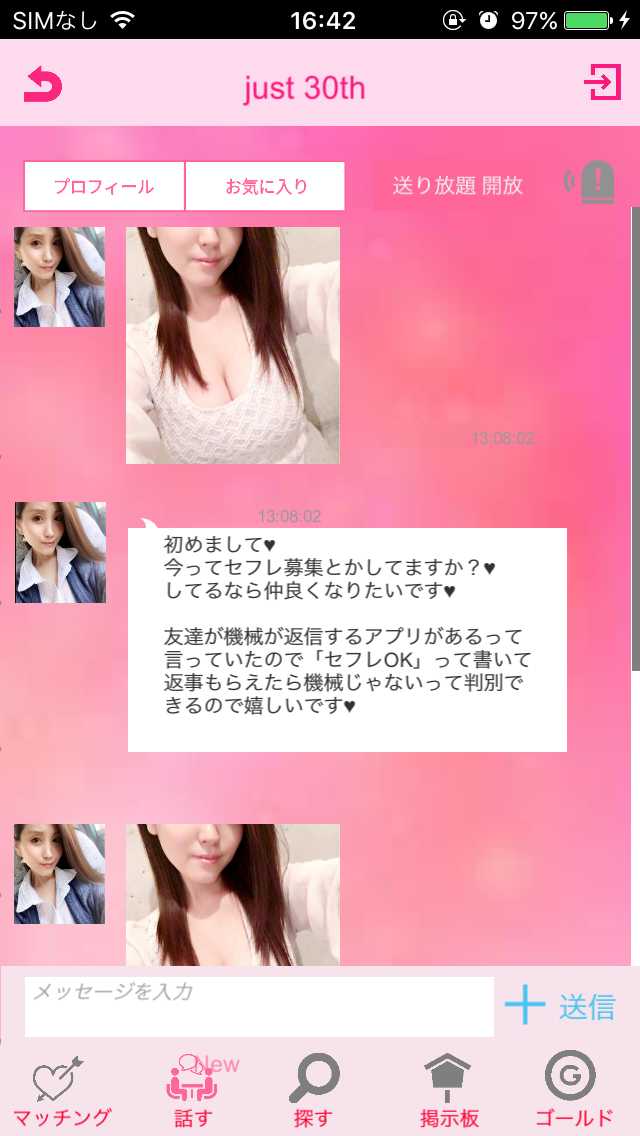Screen dimensions: 640x1136
Task: Tap the blue plus attach icon
Action: [x=525, y=1006]
